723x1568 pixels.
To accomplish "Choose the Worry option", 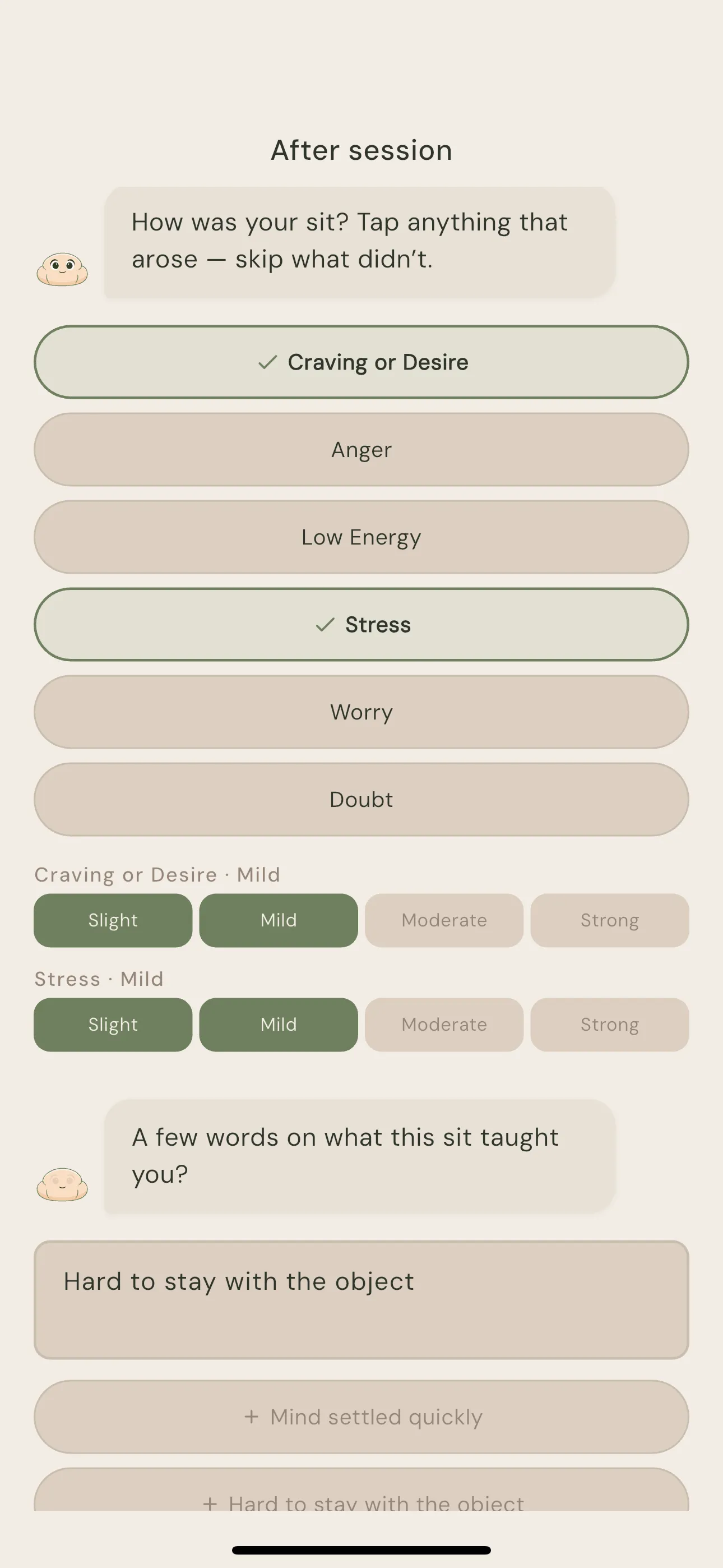I will coord(361,712).
